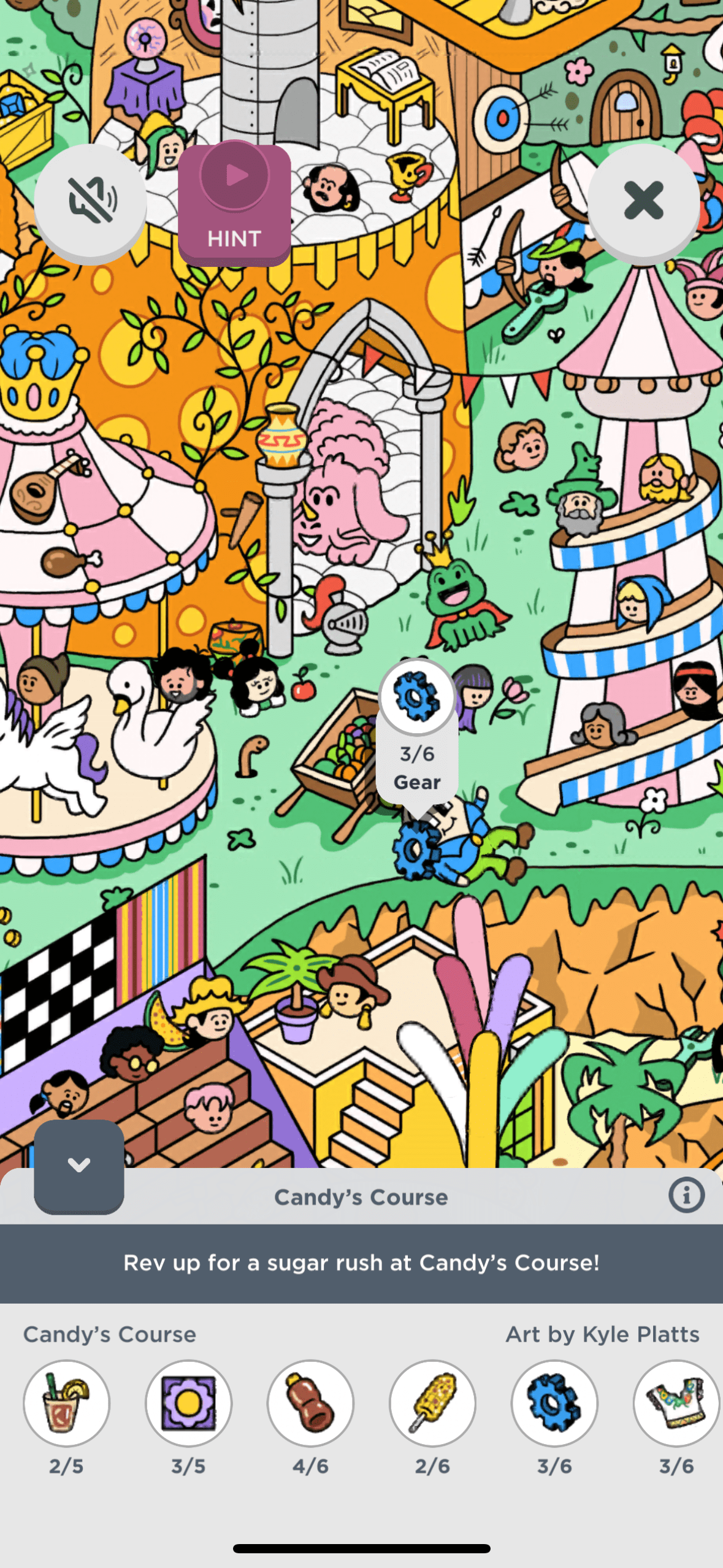The width and height of the screenshot is (723, 1568).
Task: Select the brown bottle item showing 4/6
Action: [x=310, y=1403]
